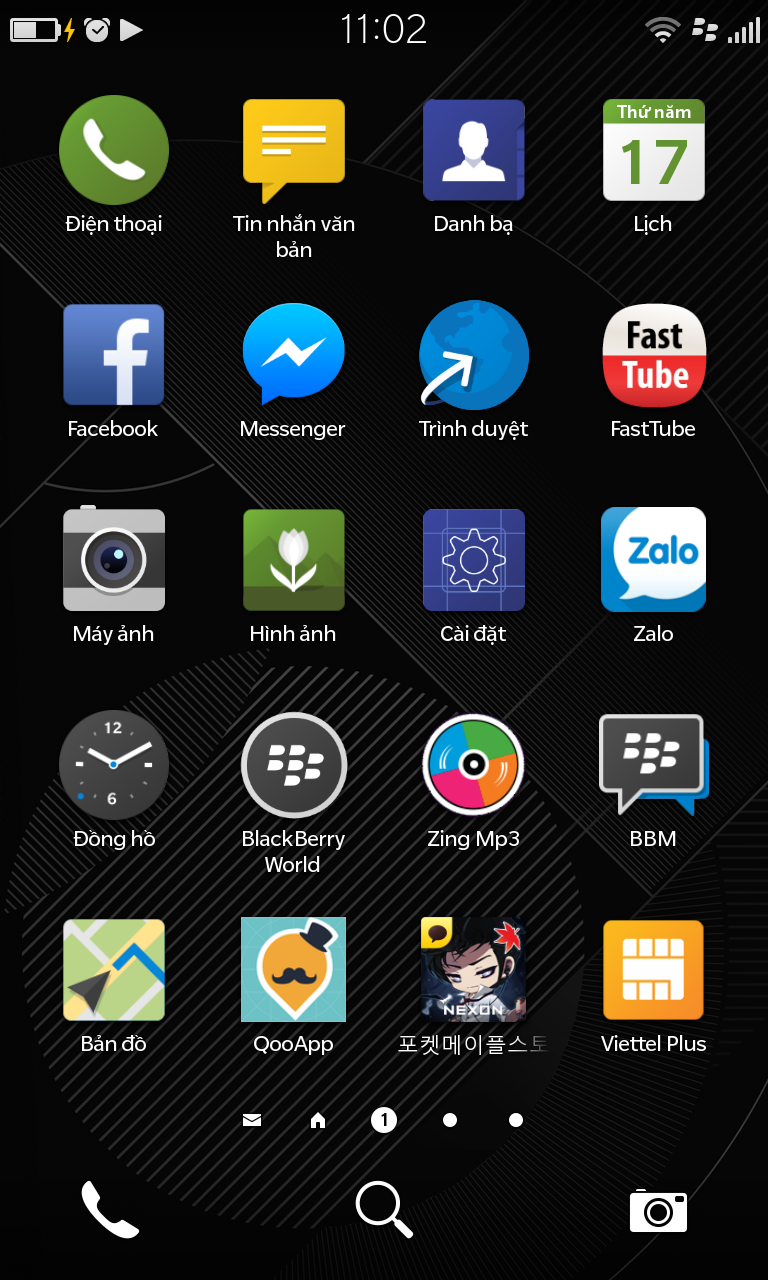This screenshot has height=1280, width=768.
Task: Open the phone shortcut in the bottom dock
Action: tap(110, 1210)
